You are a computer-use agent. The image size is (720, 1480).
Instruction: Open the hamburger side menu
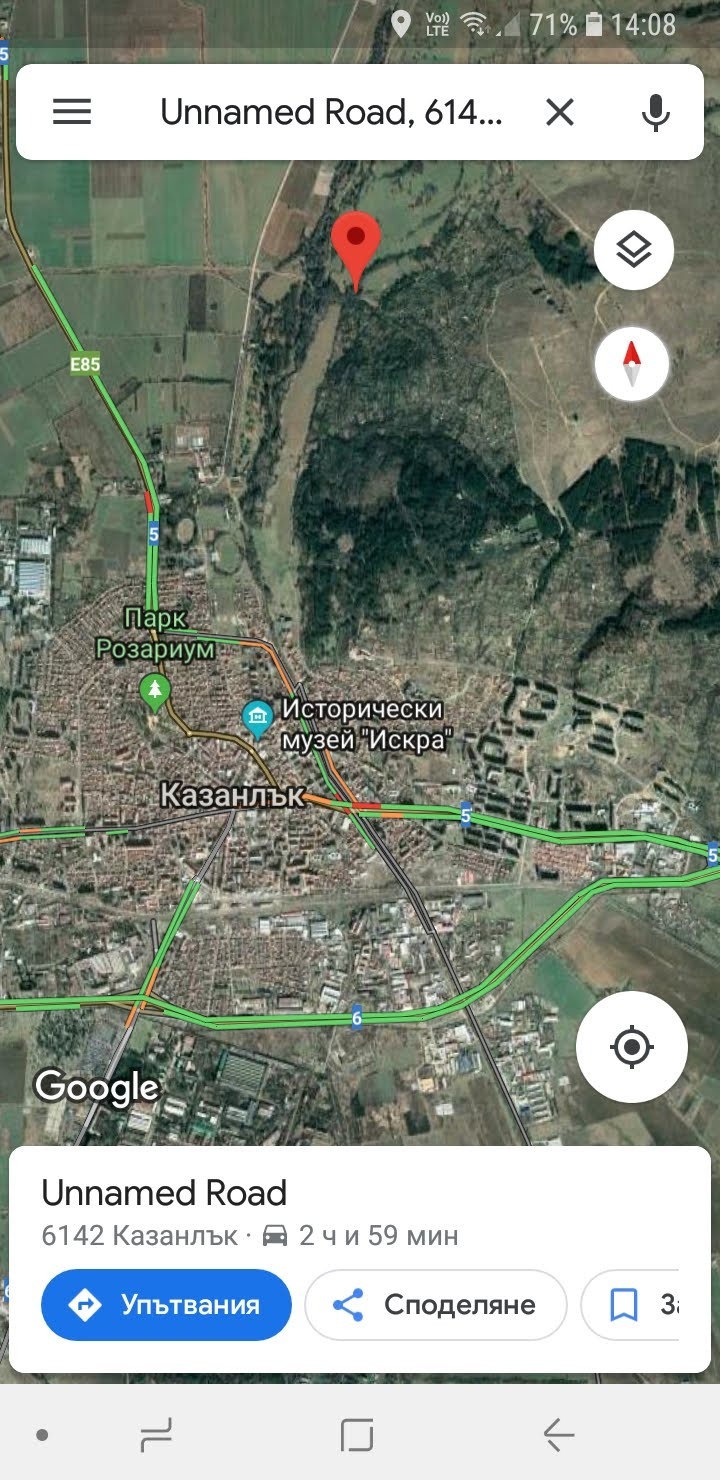pos(72,112)
